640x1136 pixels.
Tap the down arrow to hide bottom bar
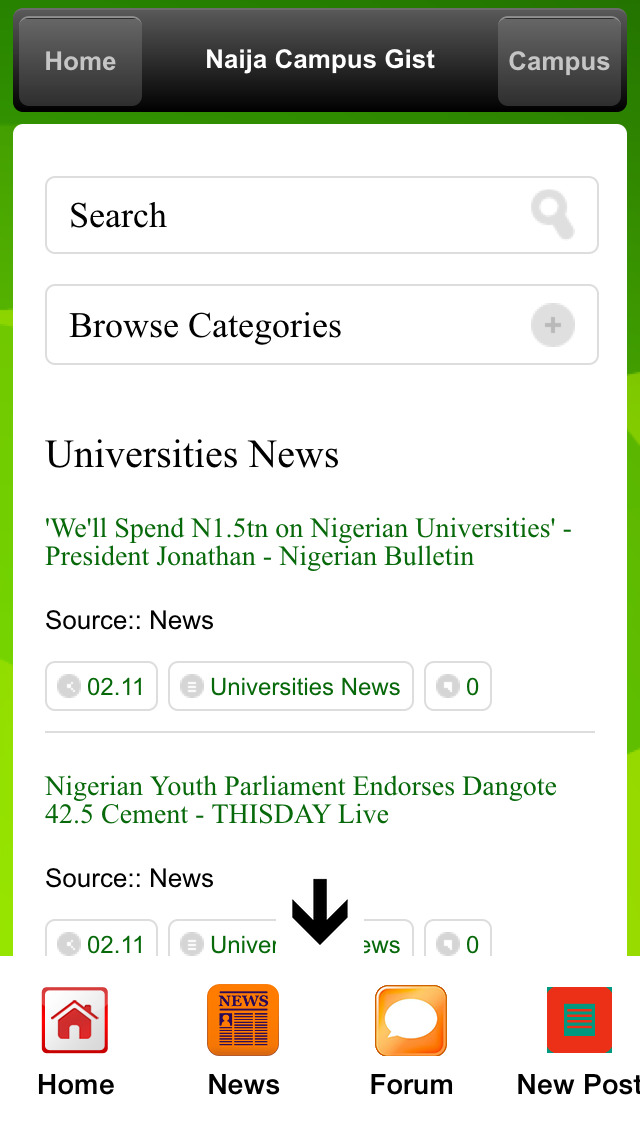tap(320, 911)
